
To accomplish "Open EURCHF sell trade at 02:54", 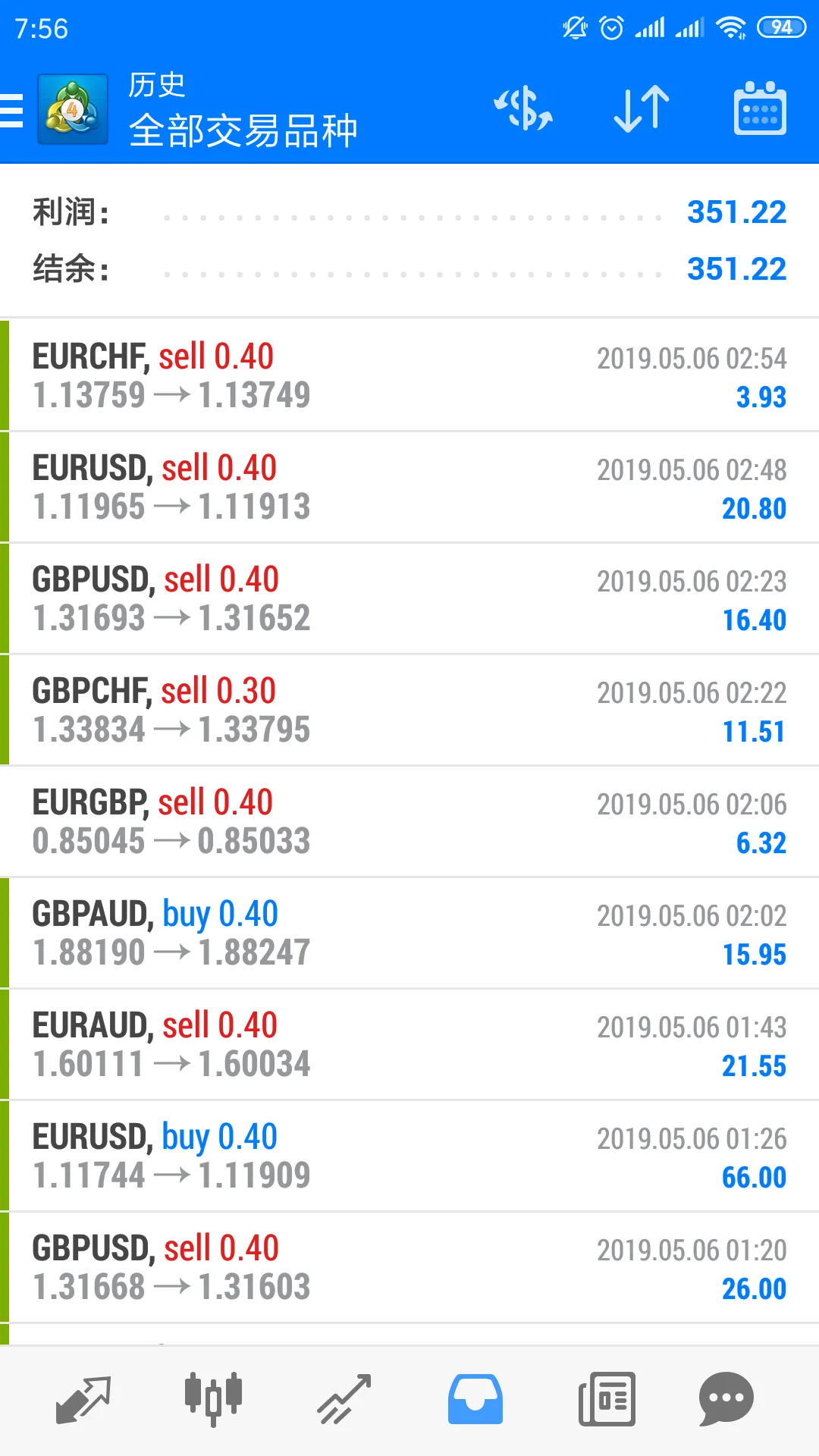I will point(409,375).
